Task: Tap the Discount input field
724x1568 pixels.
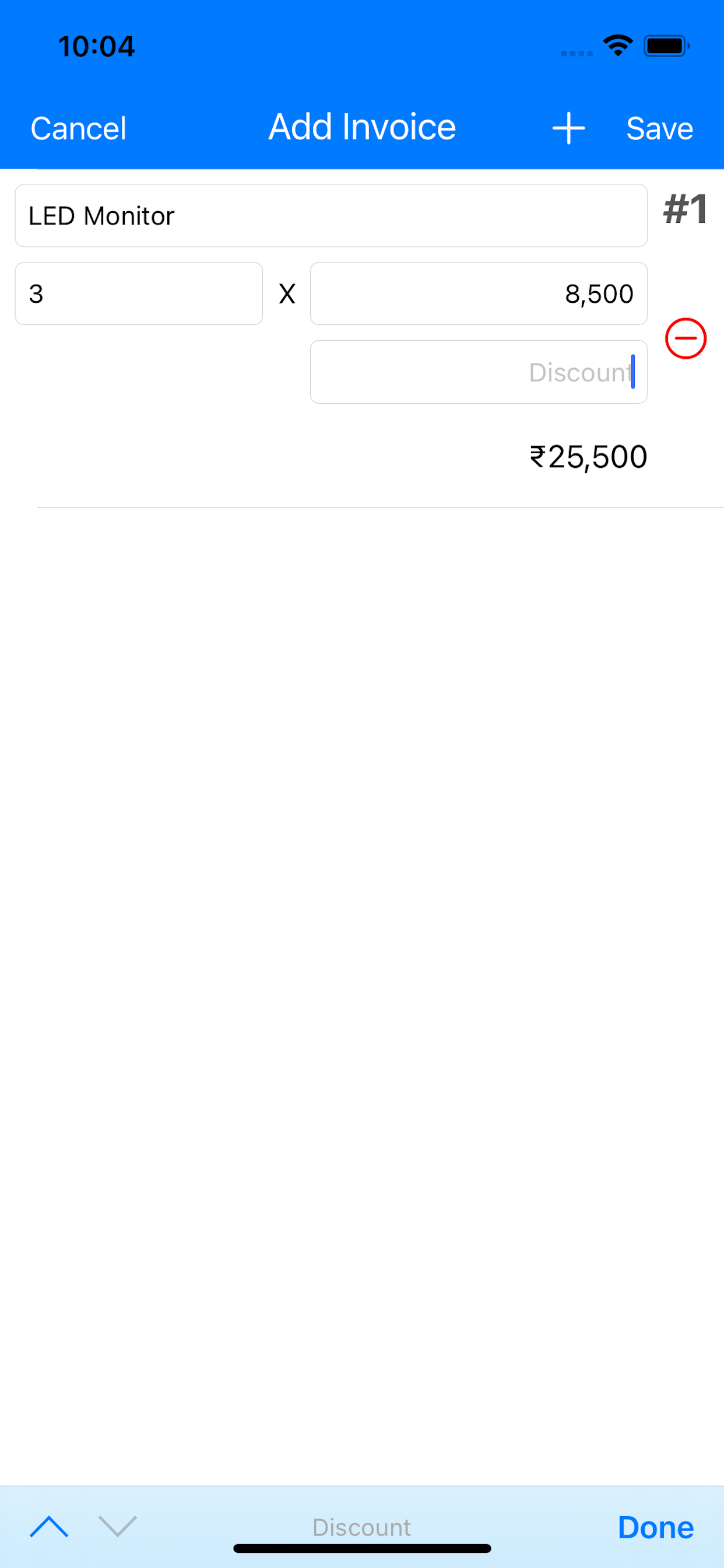Action: tap(479, 372)
